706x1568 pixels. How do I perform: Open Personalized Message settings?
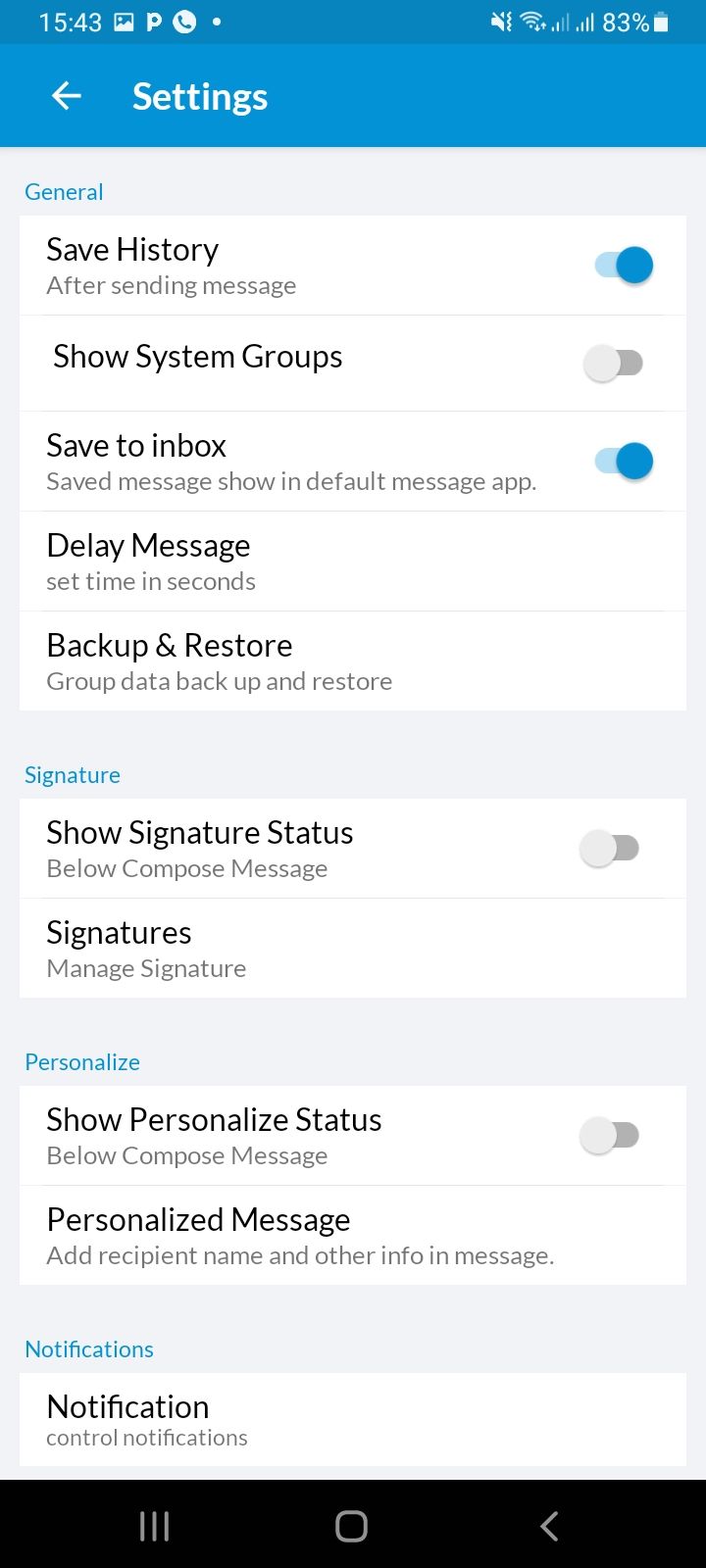[353, 1236]
